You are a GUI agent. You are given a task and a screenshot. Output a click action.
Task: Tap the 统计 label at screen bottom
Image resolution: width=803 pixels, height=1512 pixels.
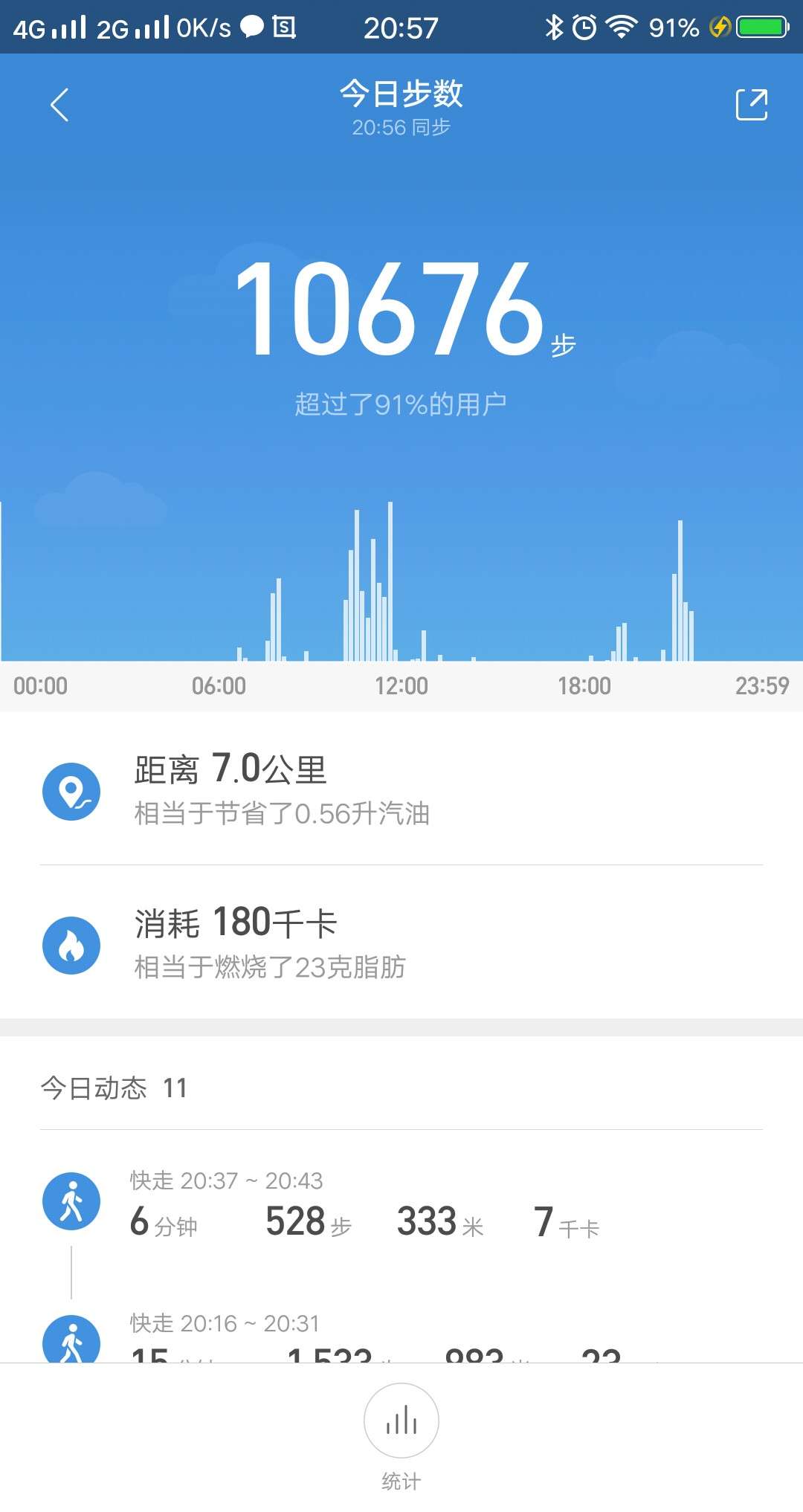401,1480
